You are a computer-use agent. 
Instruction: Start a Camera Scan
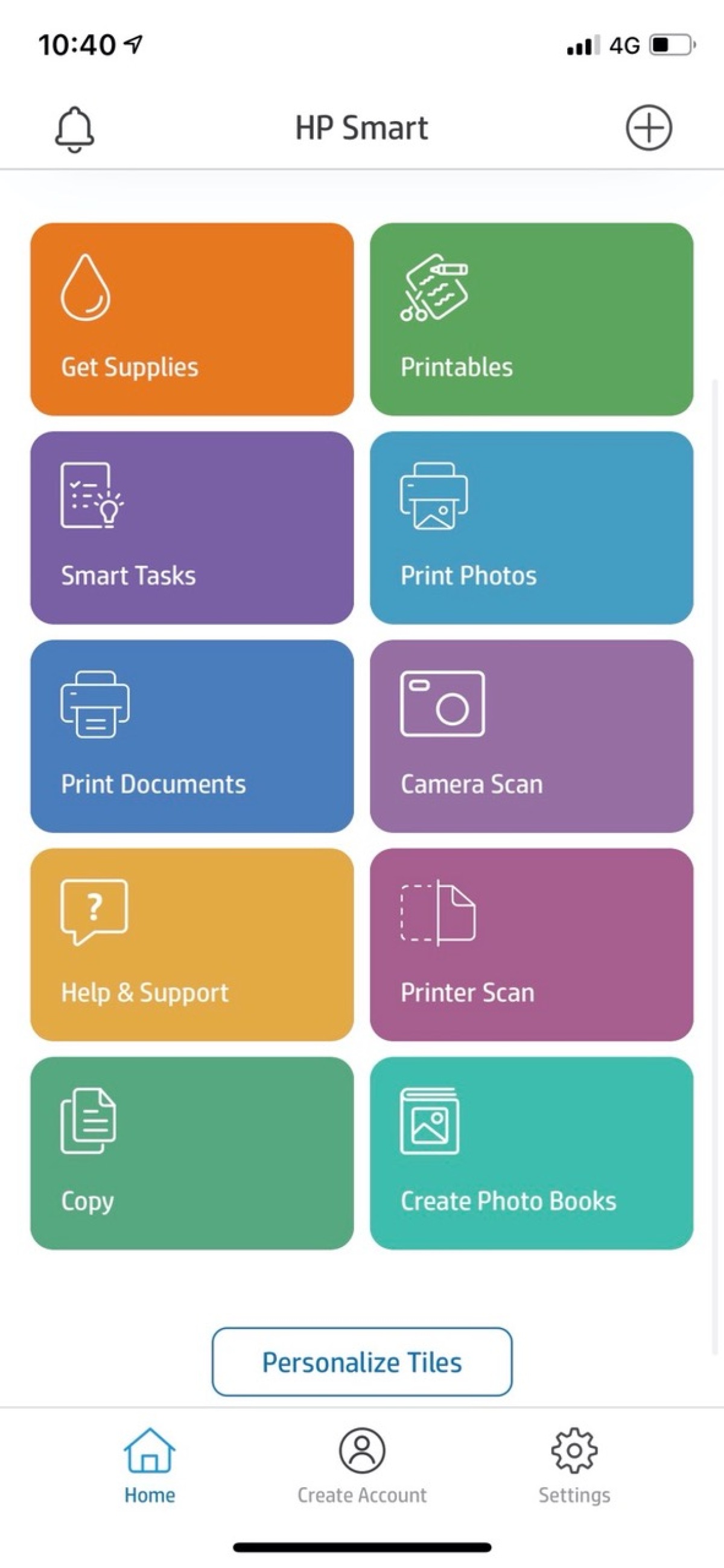coord(531,736)
